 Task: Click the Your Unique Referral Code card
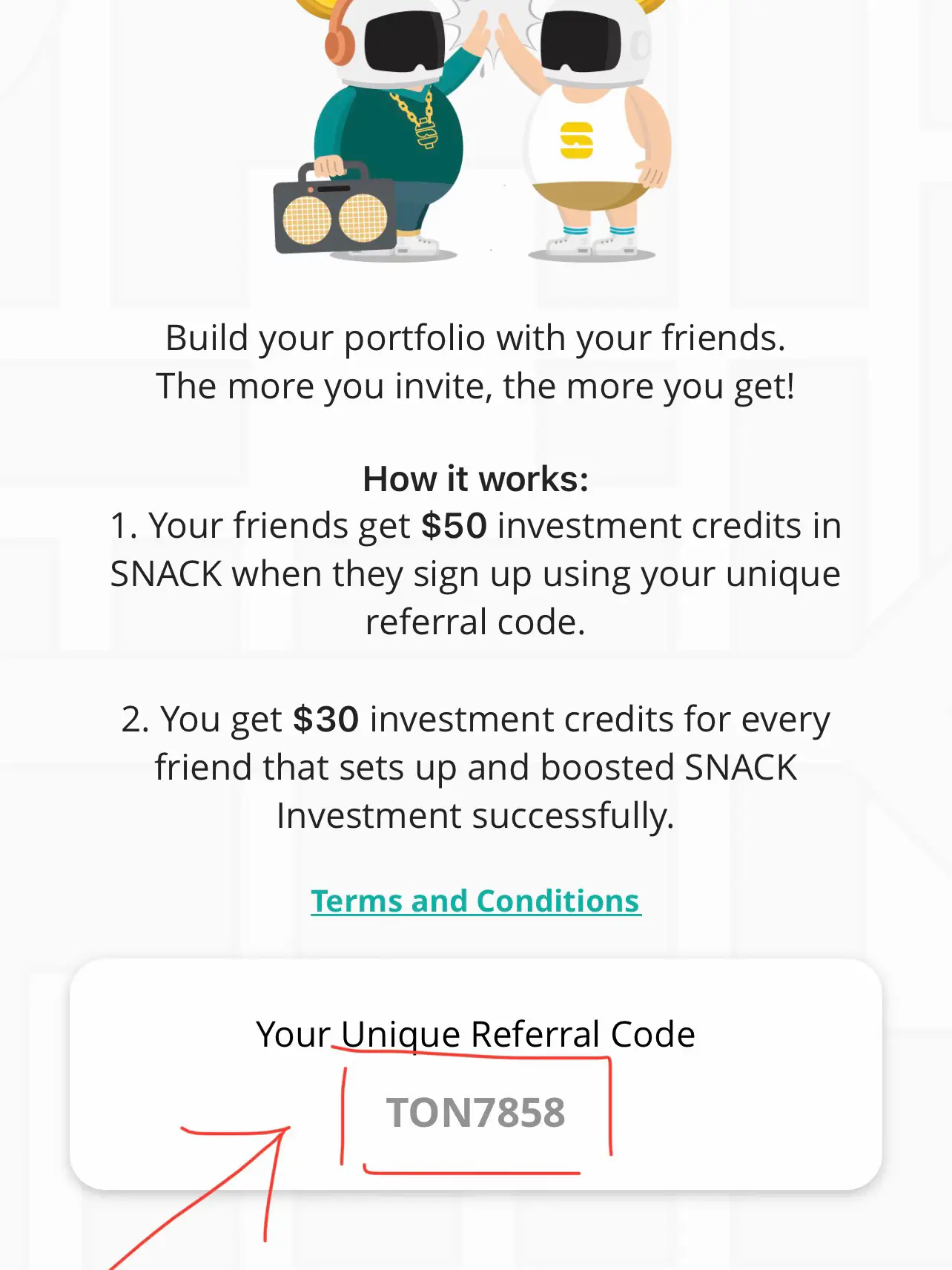[477, 1076]
